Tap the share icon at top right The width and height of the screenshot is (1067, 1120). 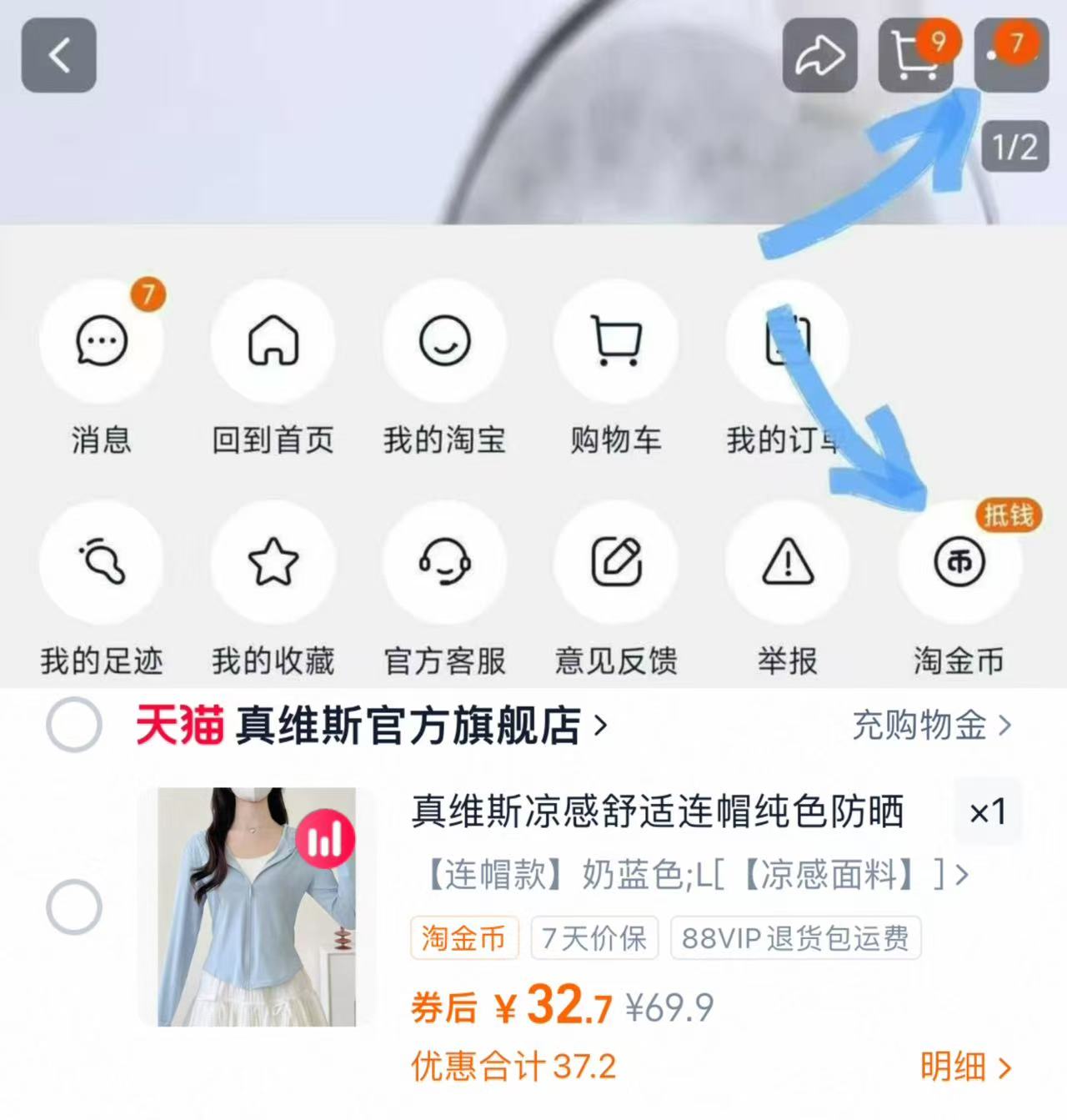coord(821,55)
